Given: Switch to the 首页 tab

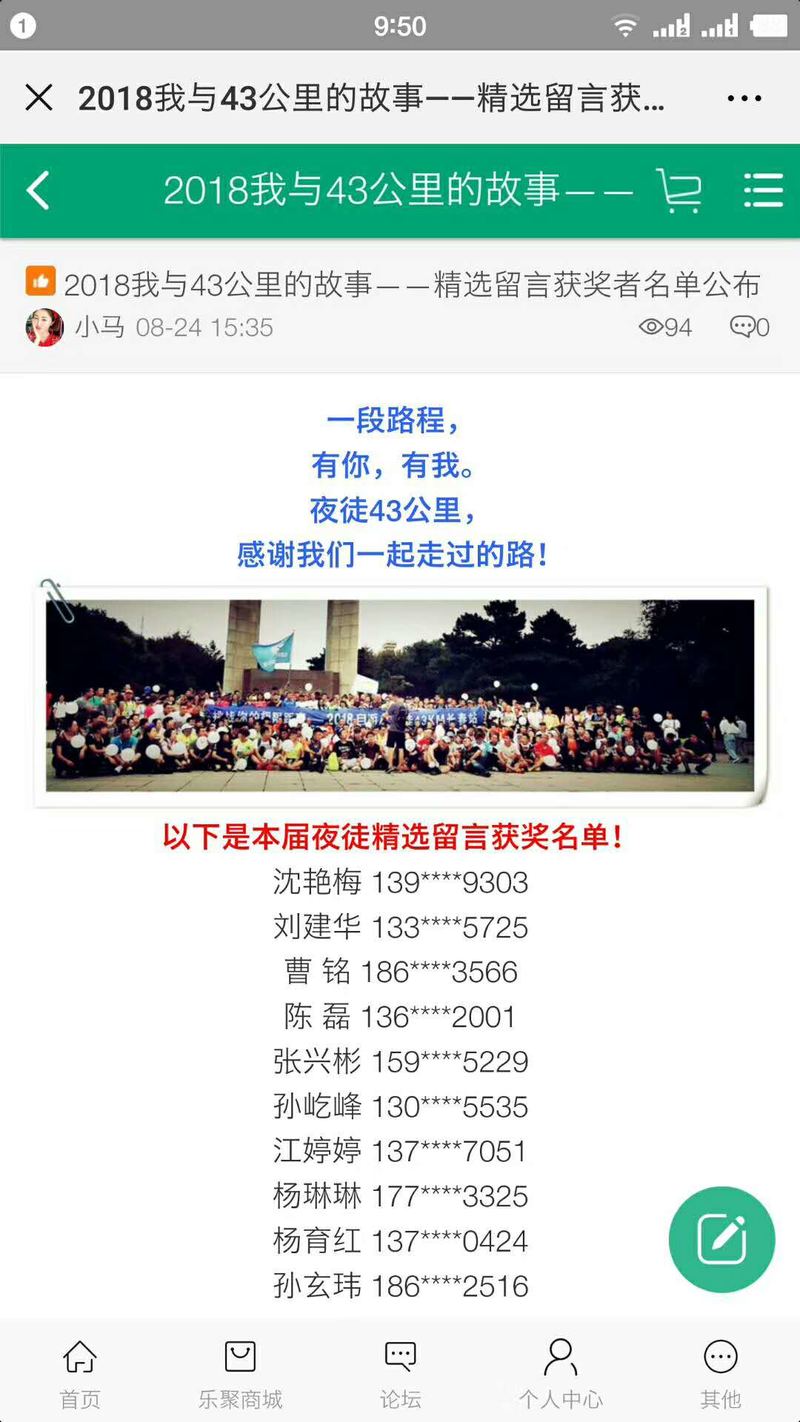Looking at the screenshot, I should click(80, 1374).
